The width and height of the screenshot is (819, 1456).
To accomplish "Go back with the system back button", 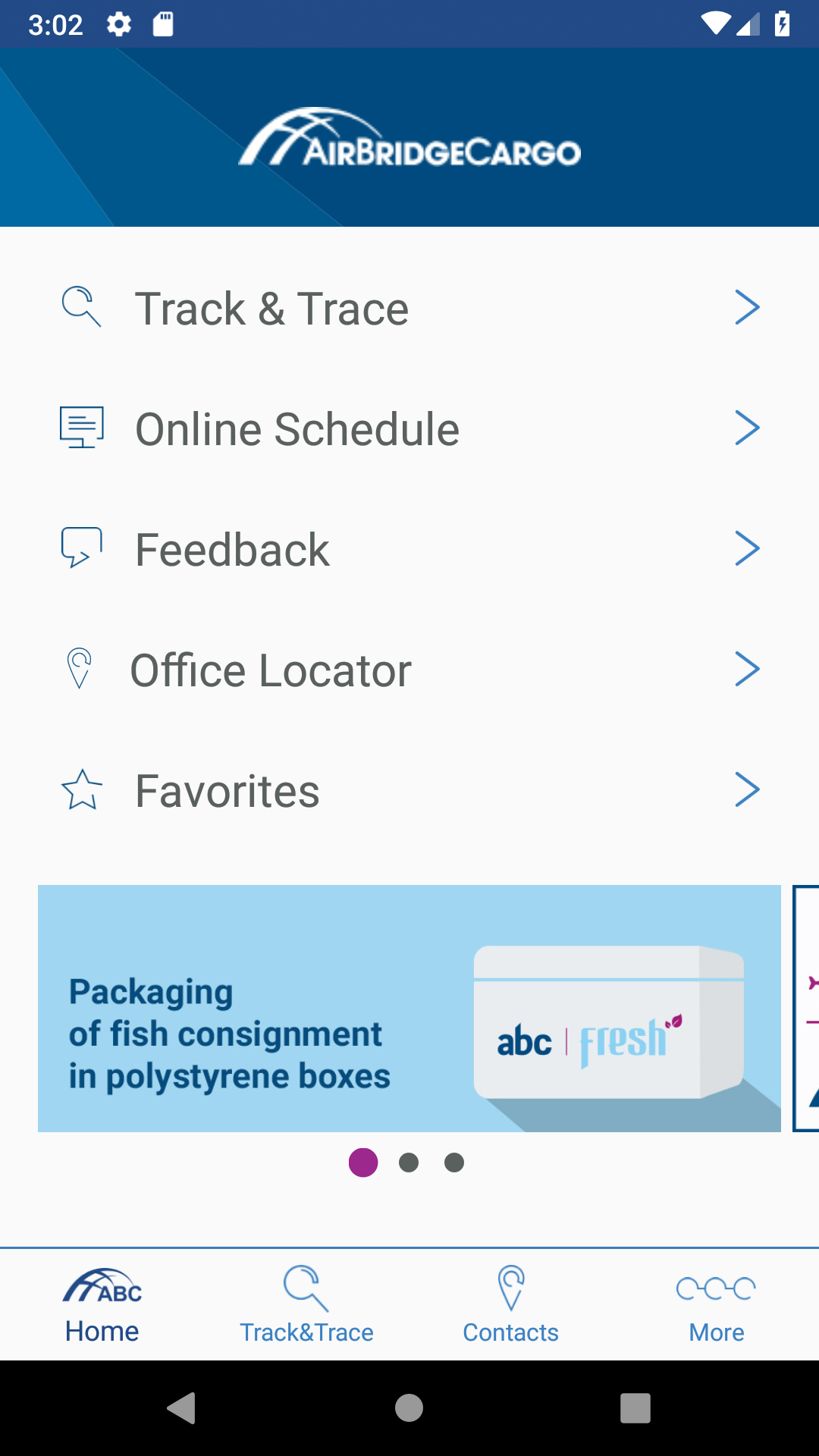I will (182, 1408).
